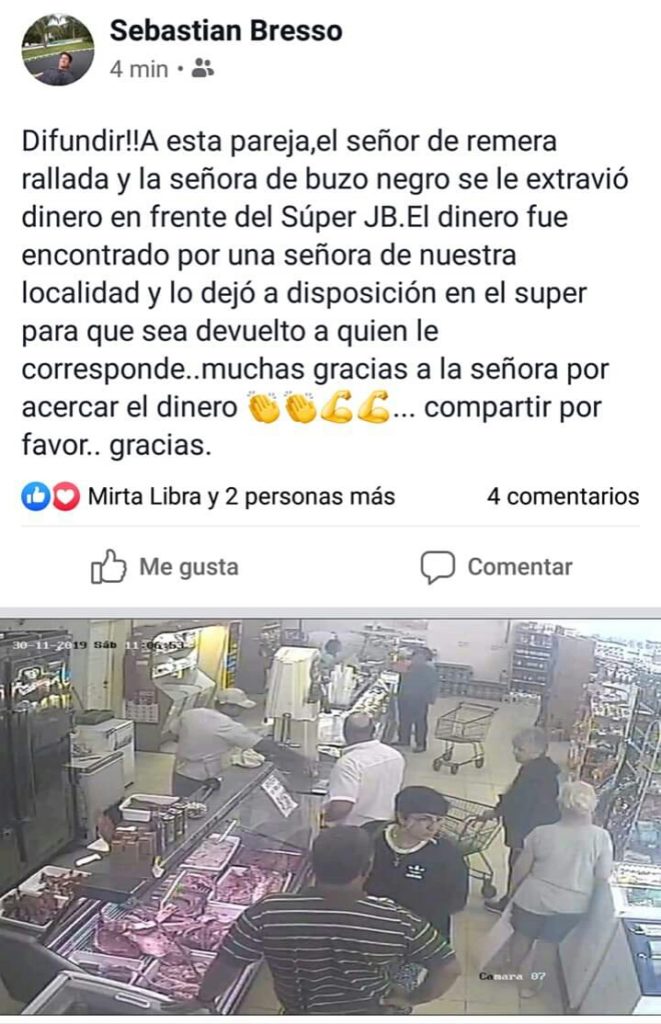
Task: Open Sebastian Bresso's profile picture
Action: click(x=58, y=50)
